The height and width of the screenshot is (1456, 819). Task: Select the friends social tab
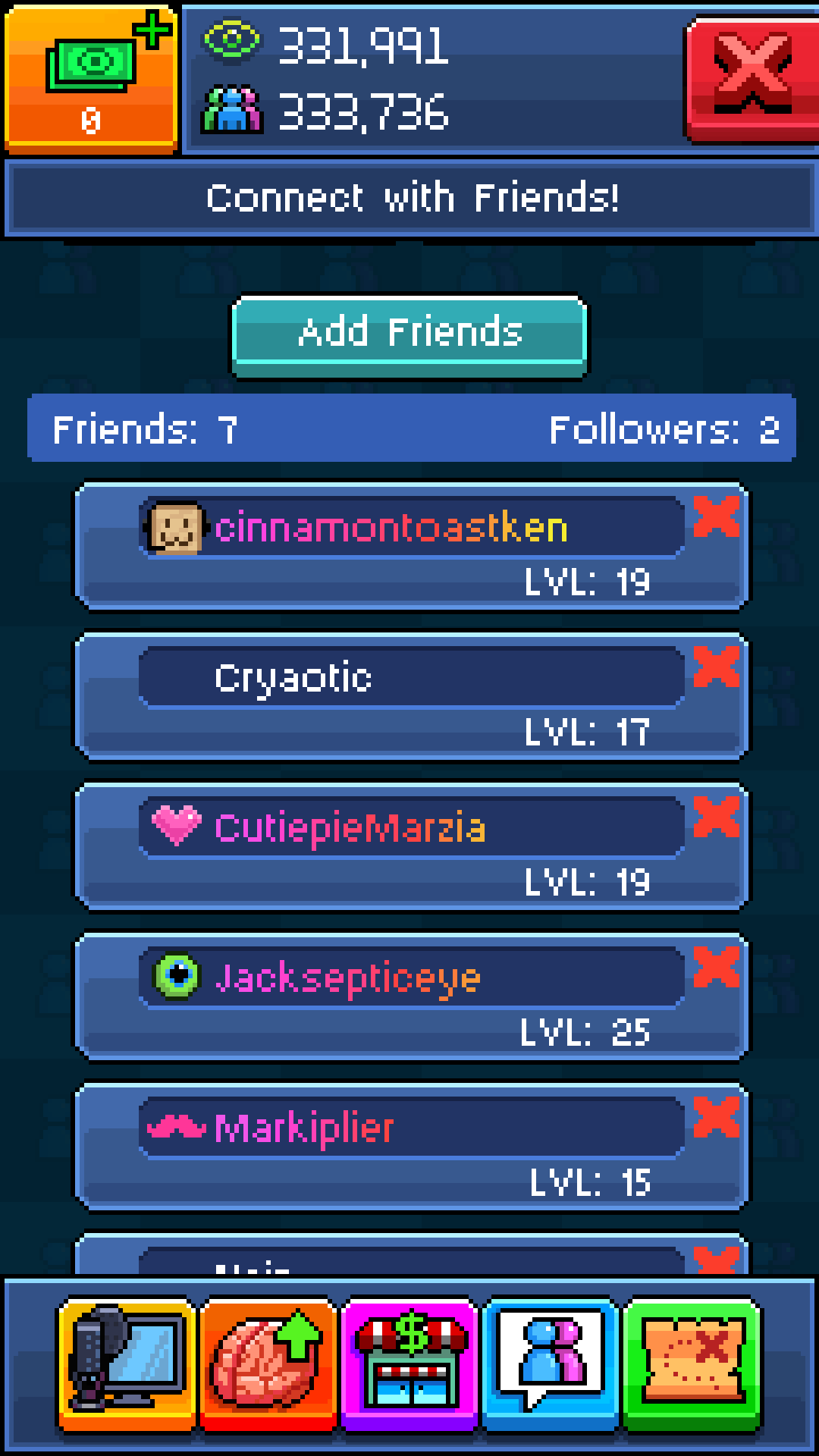(551, 1363)
